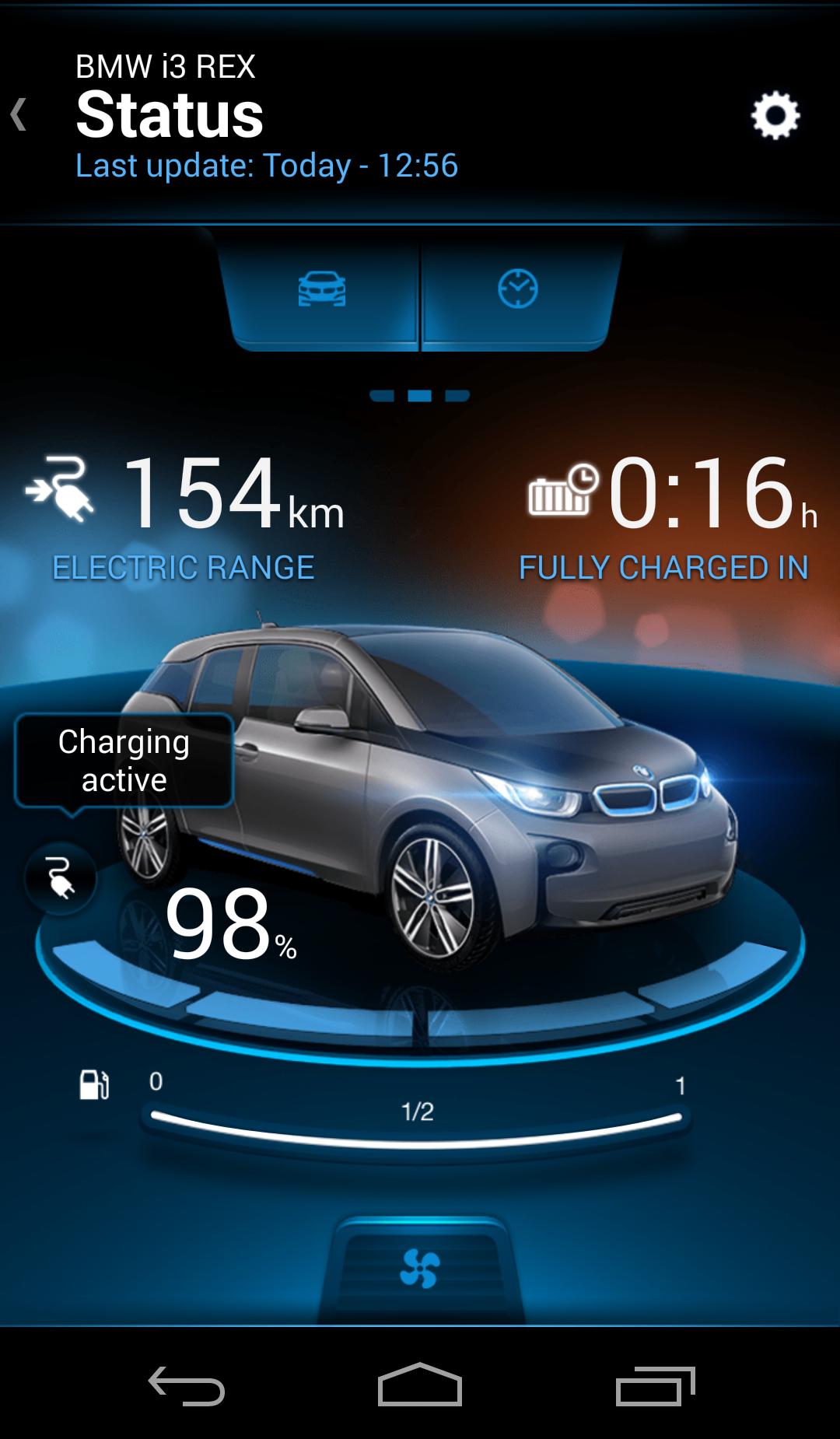Go back using the header chevron

19,115
